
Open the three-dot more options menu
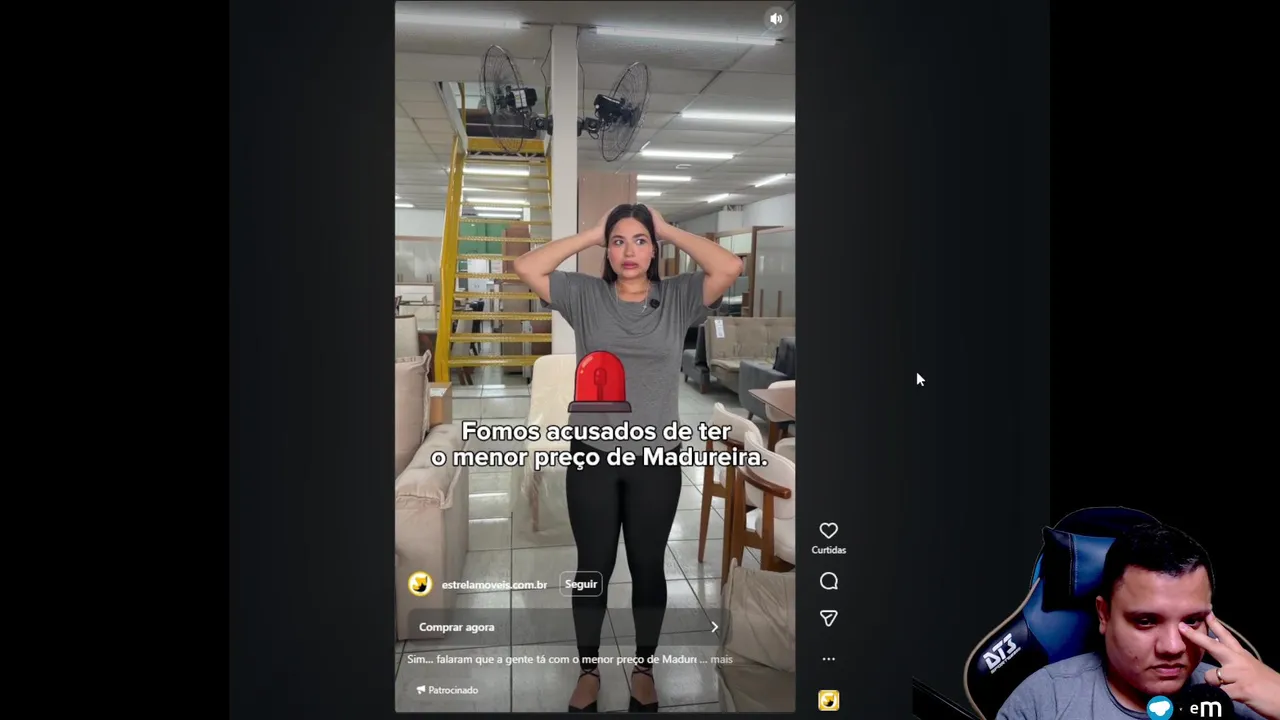[x=828, y=659]
